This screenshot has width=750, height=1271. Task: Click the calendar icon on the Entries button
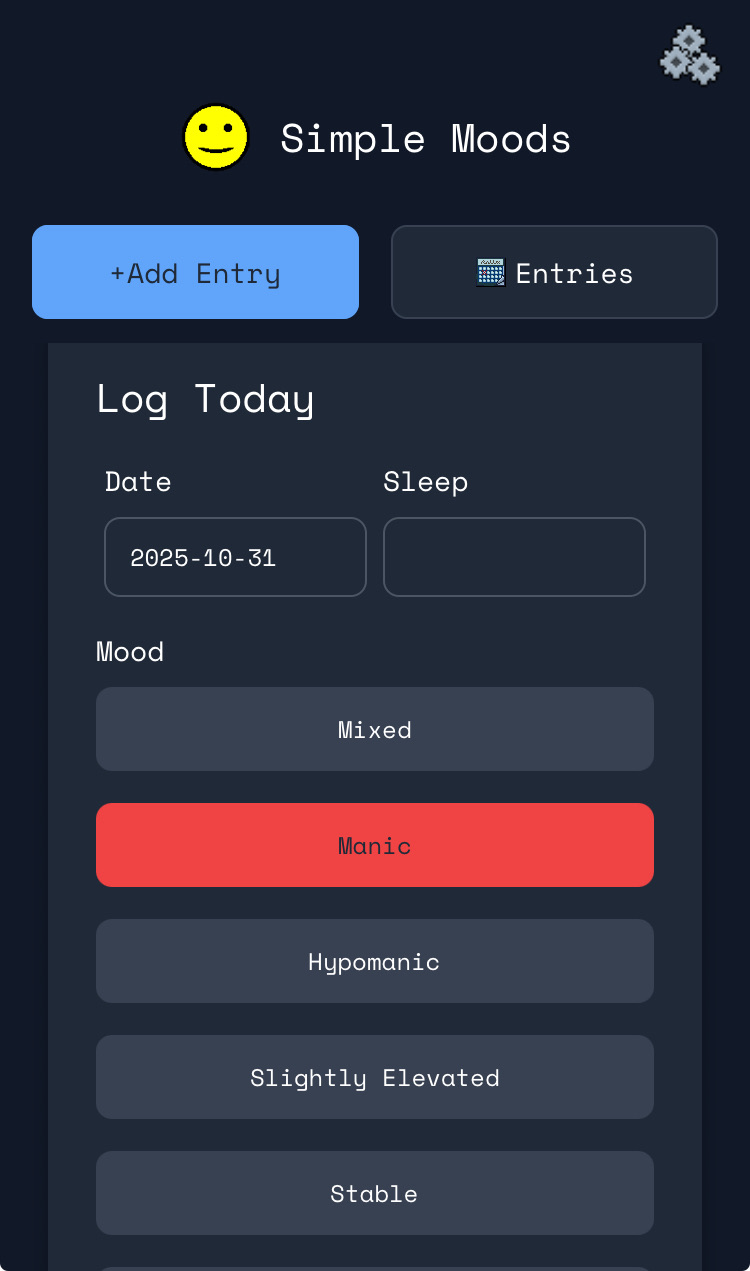(491, 271)
